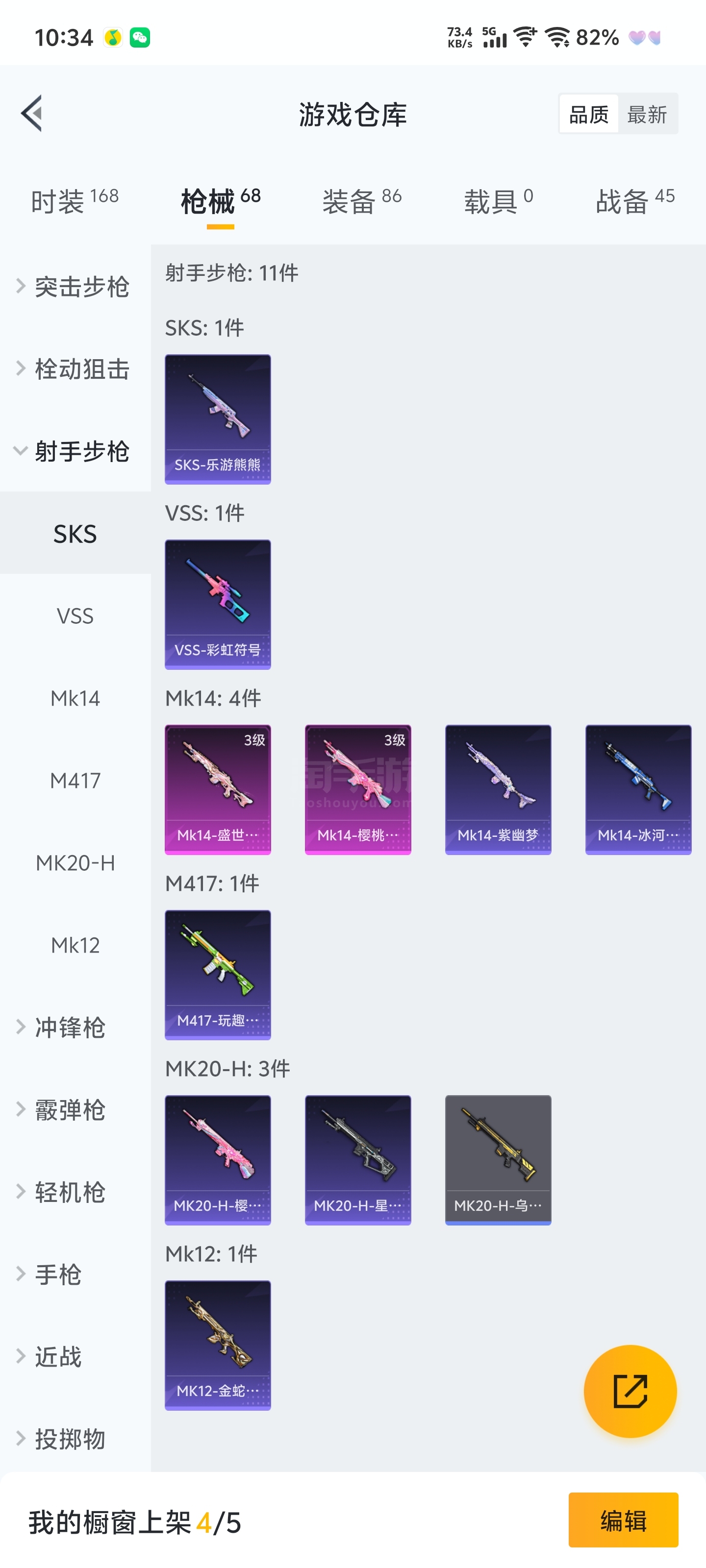The height and width of the screenshot is (1568, 706).
Task: Open the M417-玩趣 skin card
Action: coord(218,975)
